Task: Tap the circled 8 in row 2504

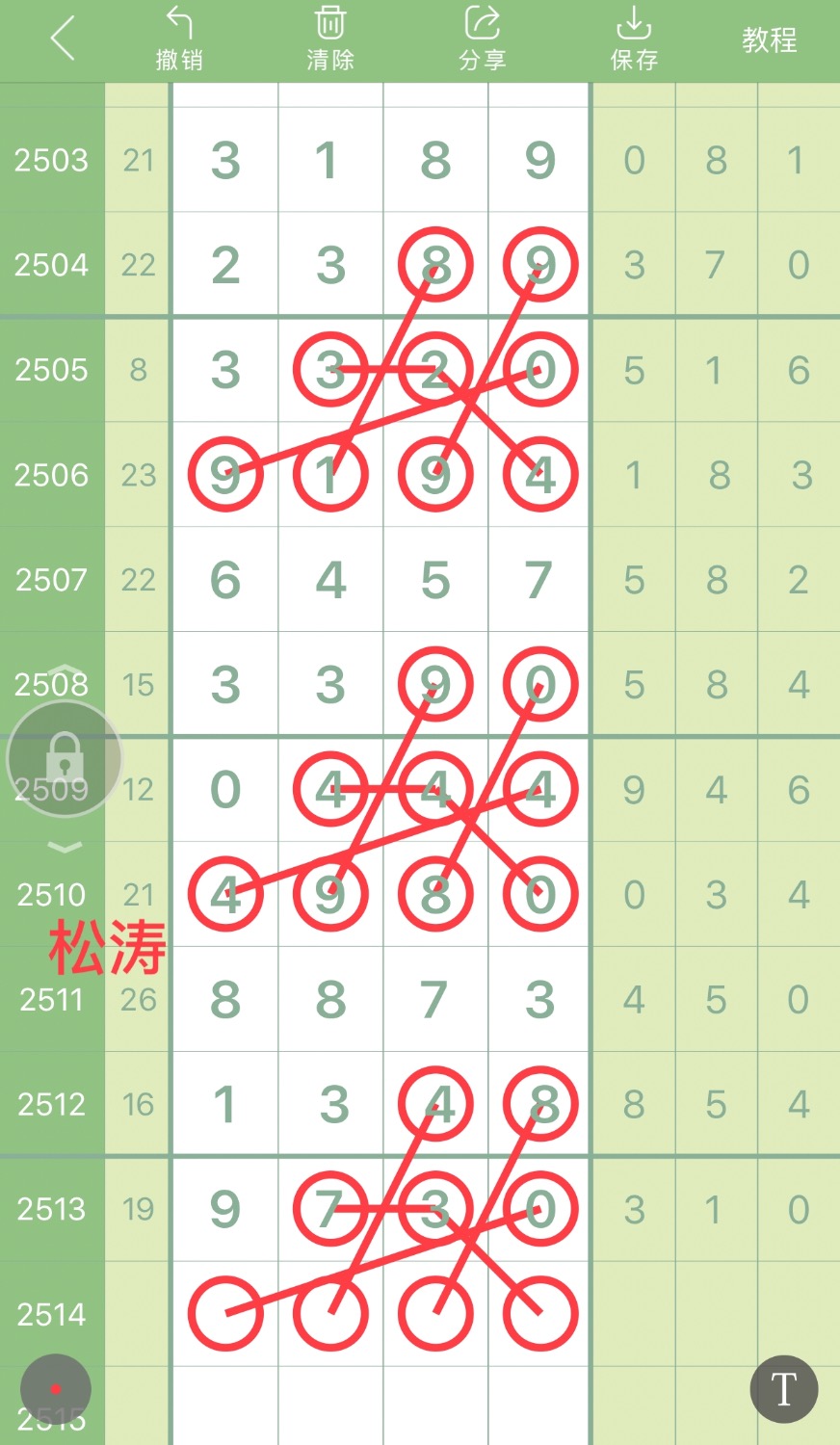Action: pyautogui.click(x=434, y=264)
